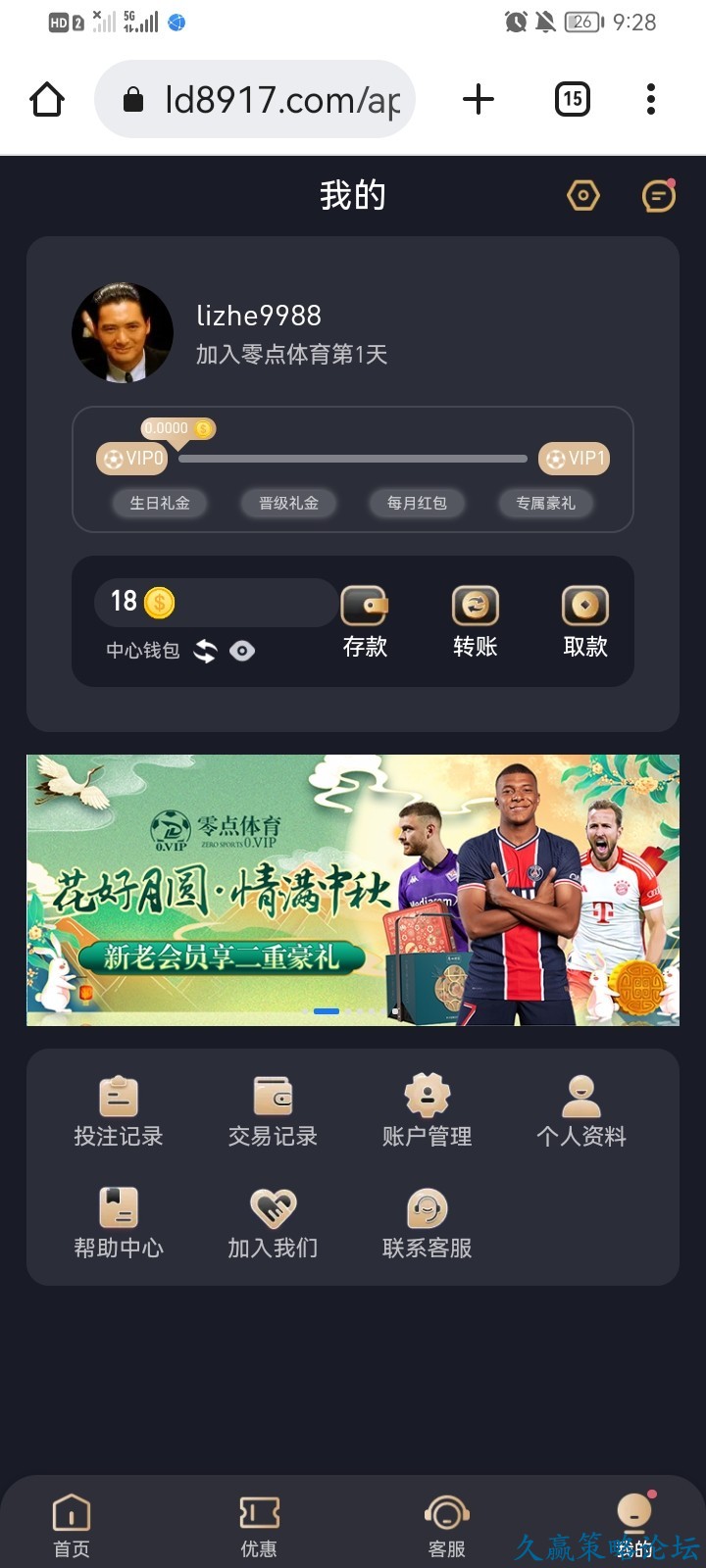Viewport: 706px width, 1568px height.
Task: View 交易记录 transaction records
Action: (x=273, y=1112)
